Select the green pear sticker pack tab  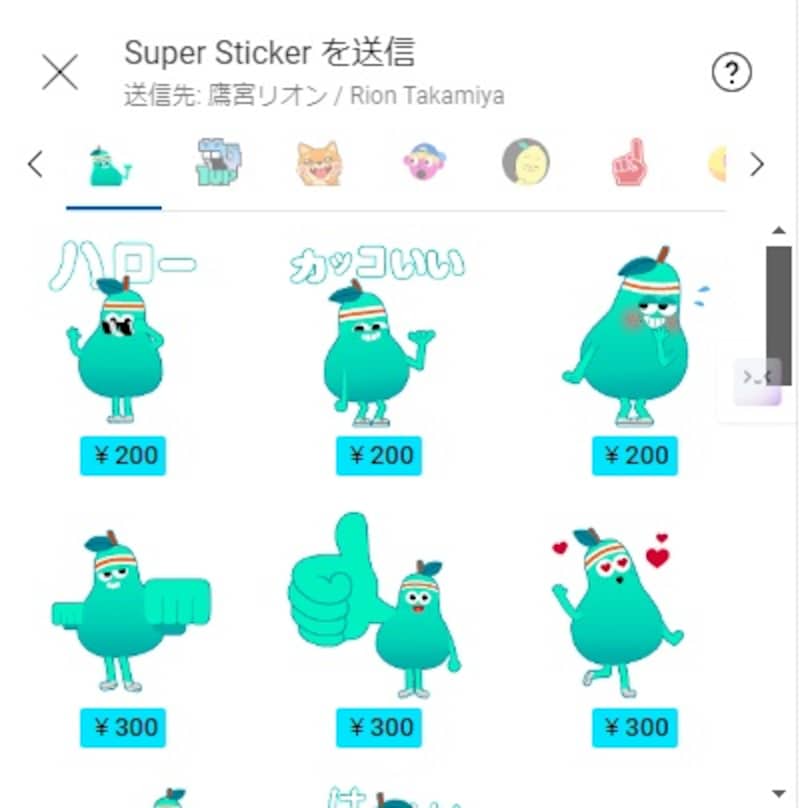(113, 164)
